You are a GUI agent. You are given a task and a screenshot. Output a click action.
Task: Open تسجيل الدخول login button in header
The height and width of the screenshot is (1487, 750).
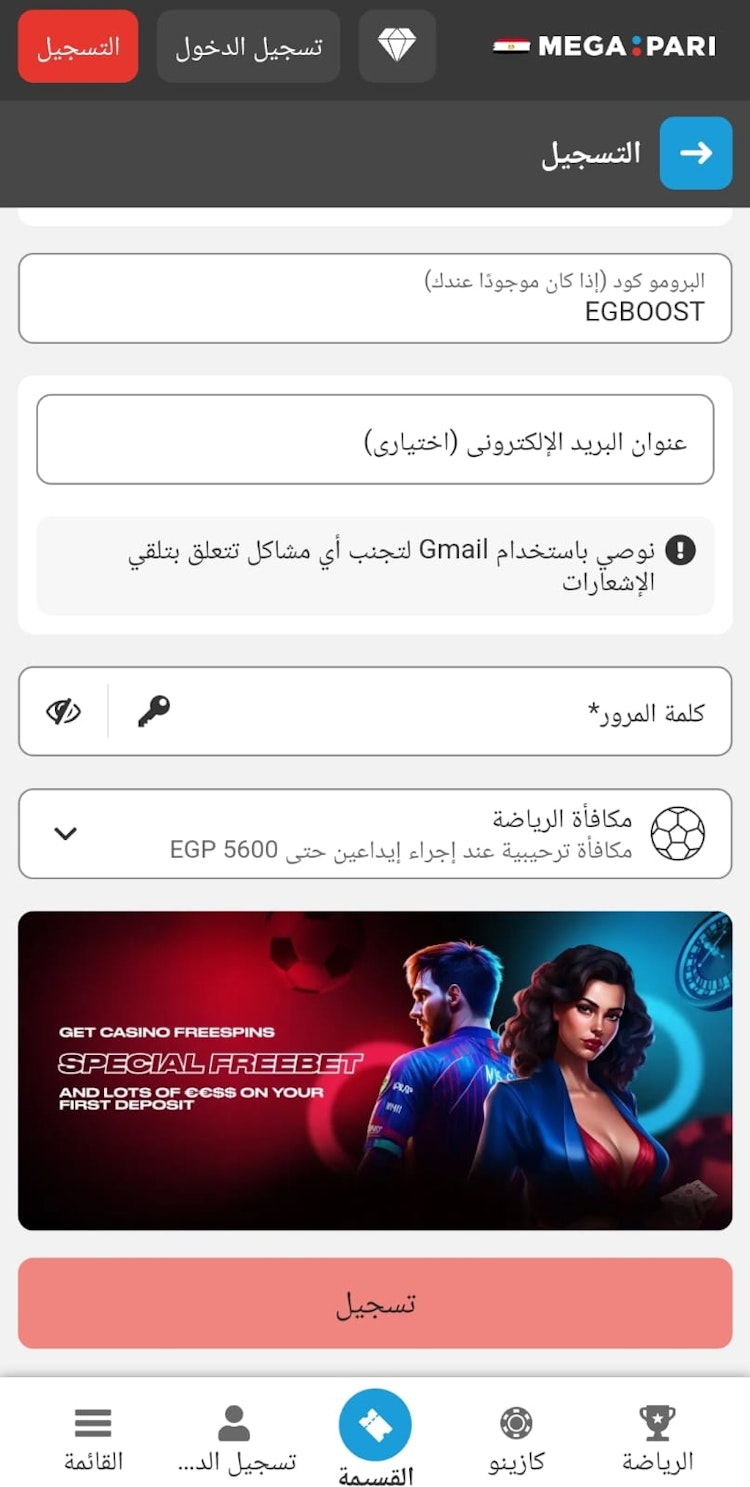point(248,46)
